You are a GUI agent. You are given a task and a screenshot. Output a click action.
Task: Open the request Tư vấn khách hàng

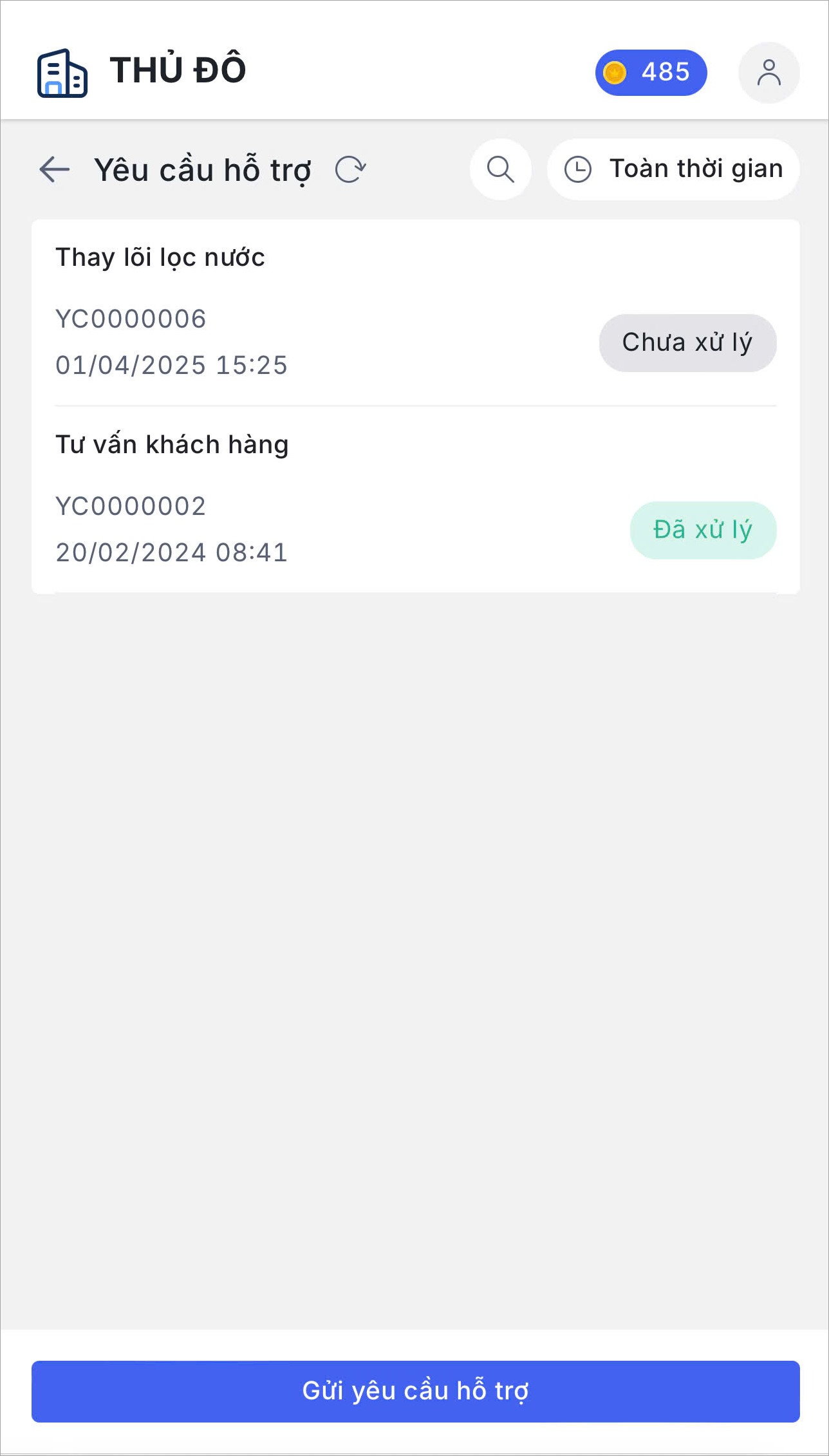[416, 500]
